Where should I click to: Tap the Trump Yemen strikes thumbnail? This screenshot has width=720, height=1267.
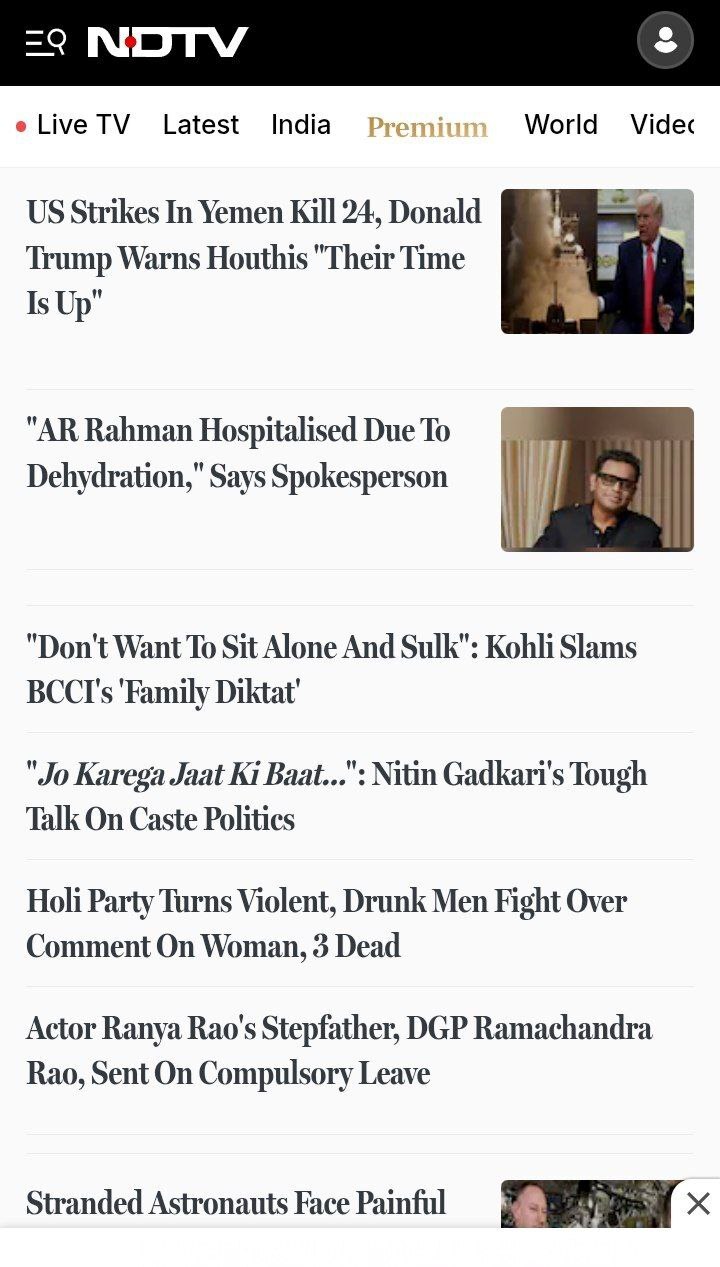click(x=597, y=261)
